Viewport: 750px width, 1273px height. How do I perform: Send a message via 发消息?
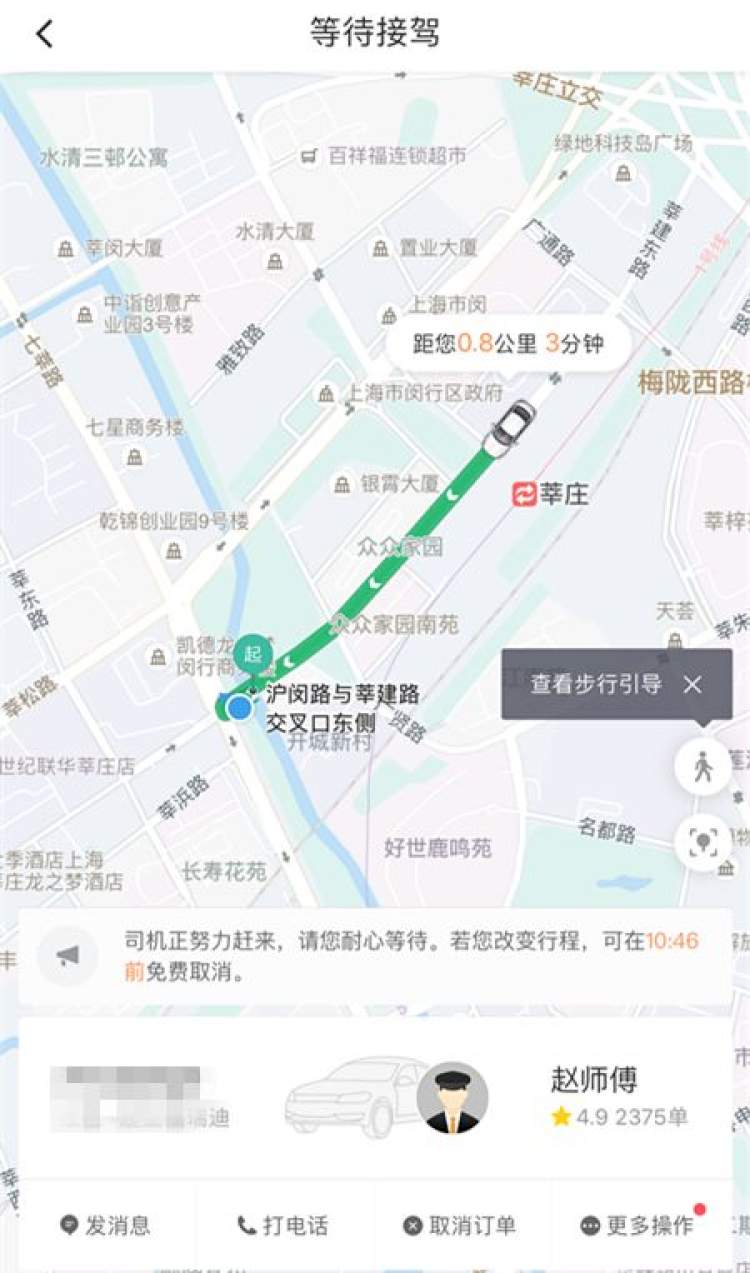(x=106, y=1225)
